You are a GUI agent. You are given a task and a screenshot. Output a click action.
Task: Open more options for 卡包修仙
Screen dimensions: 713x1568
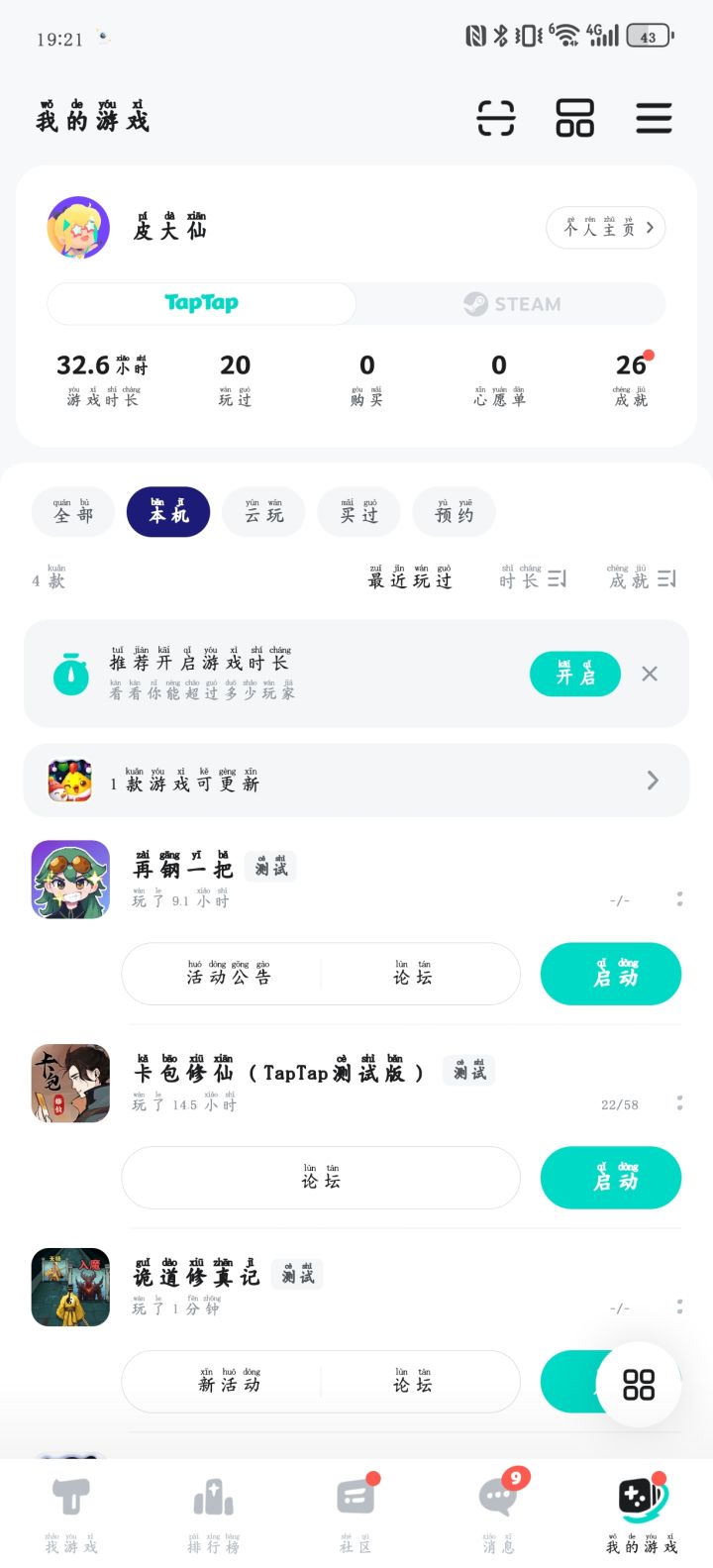point(679,1102)
